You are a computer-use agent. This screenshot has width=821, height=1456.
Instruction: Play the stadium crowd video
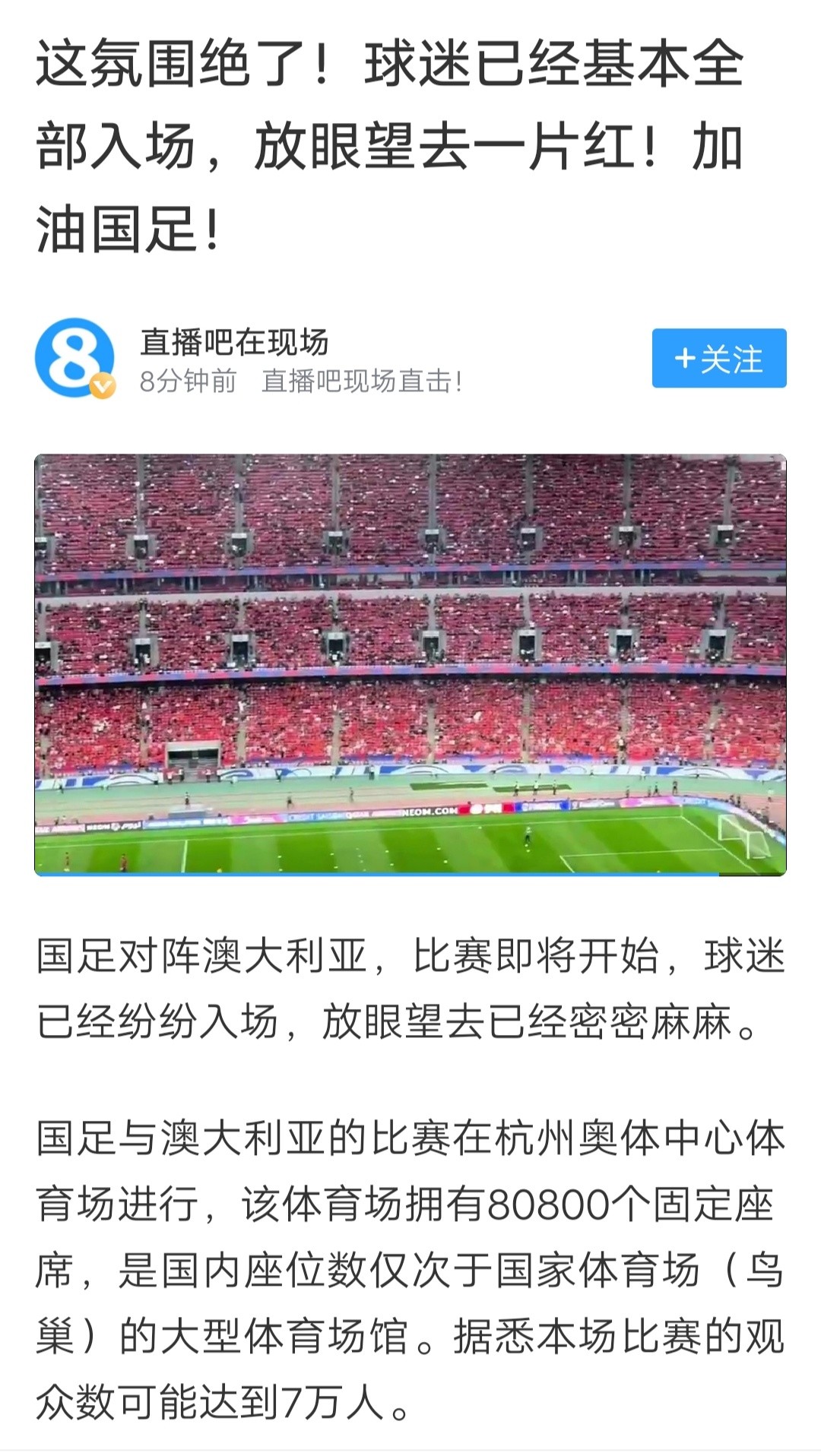point(410,665)
